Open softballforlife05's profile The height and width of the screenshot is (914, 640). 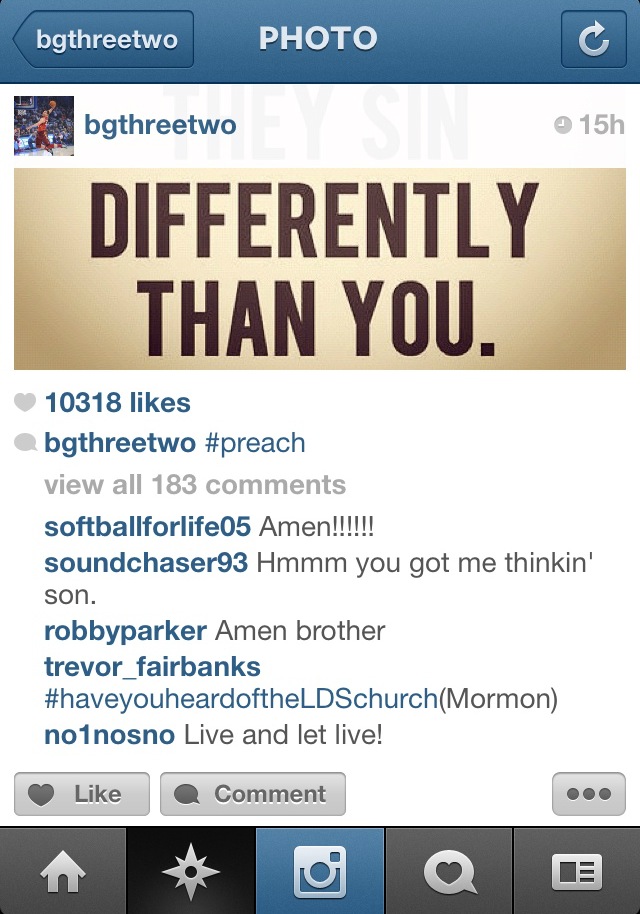[x=148, y=526]
